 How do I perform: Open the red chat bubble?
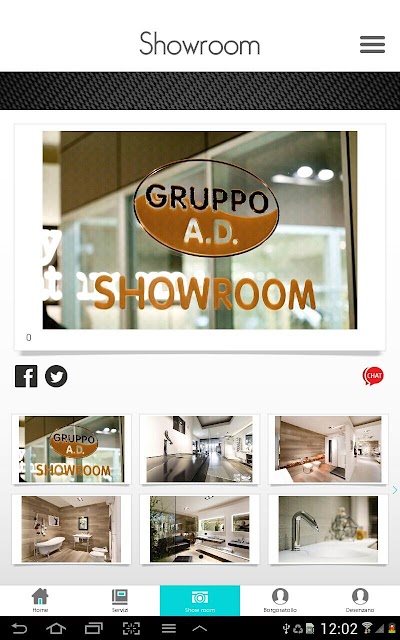(373, 376)
